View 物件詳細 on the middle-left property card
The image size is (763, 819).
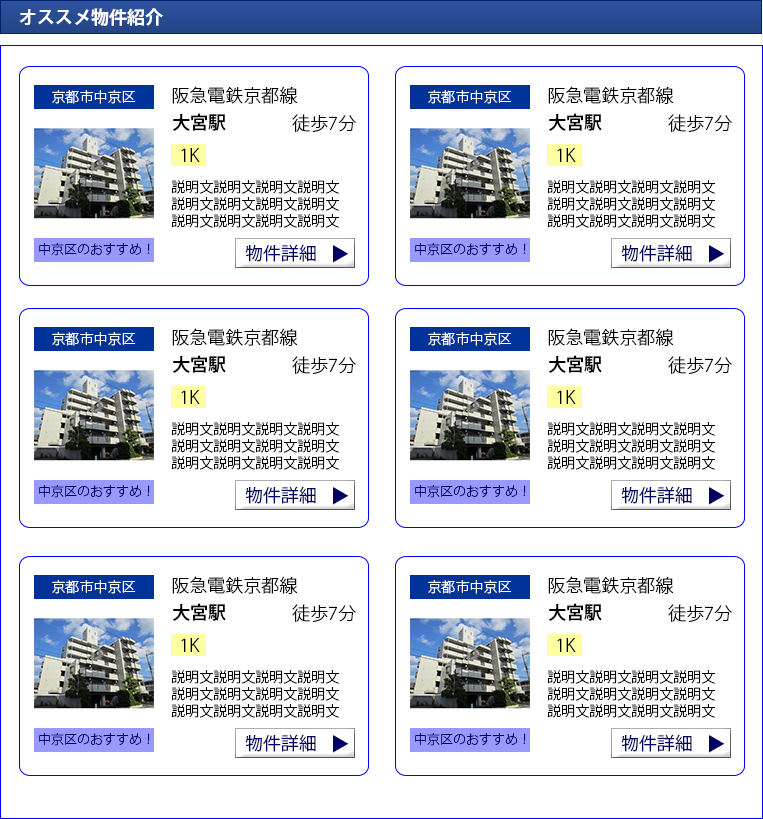(295, 495)
